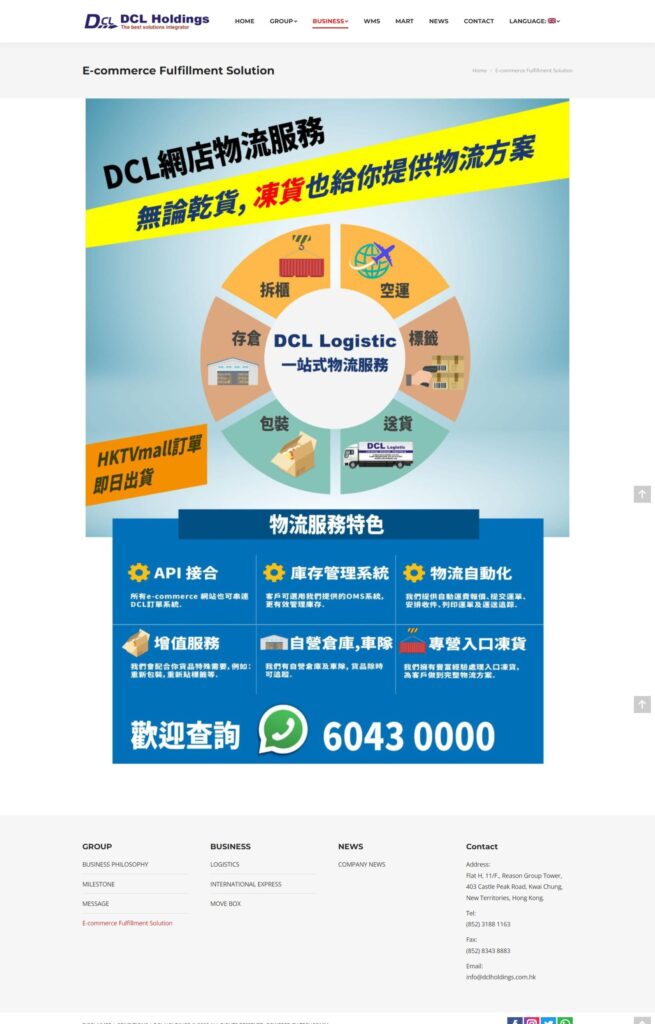
Task: Open the Business Philosophy footer link
Action: 115,864
